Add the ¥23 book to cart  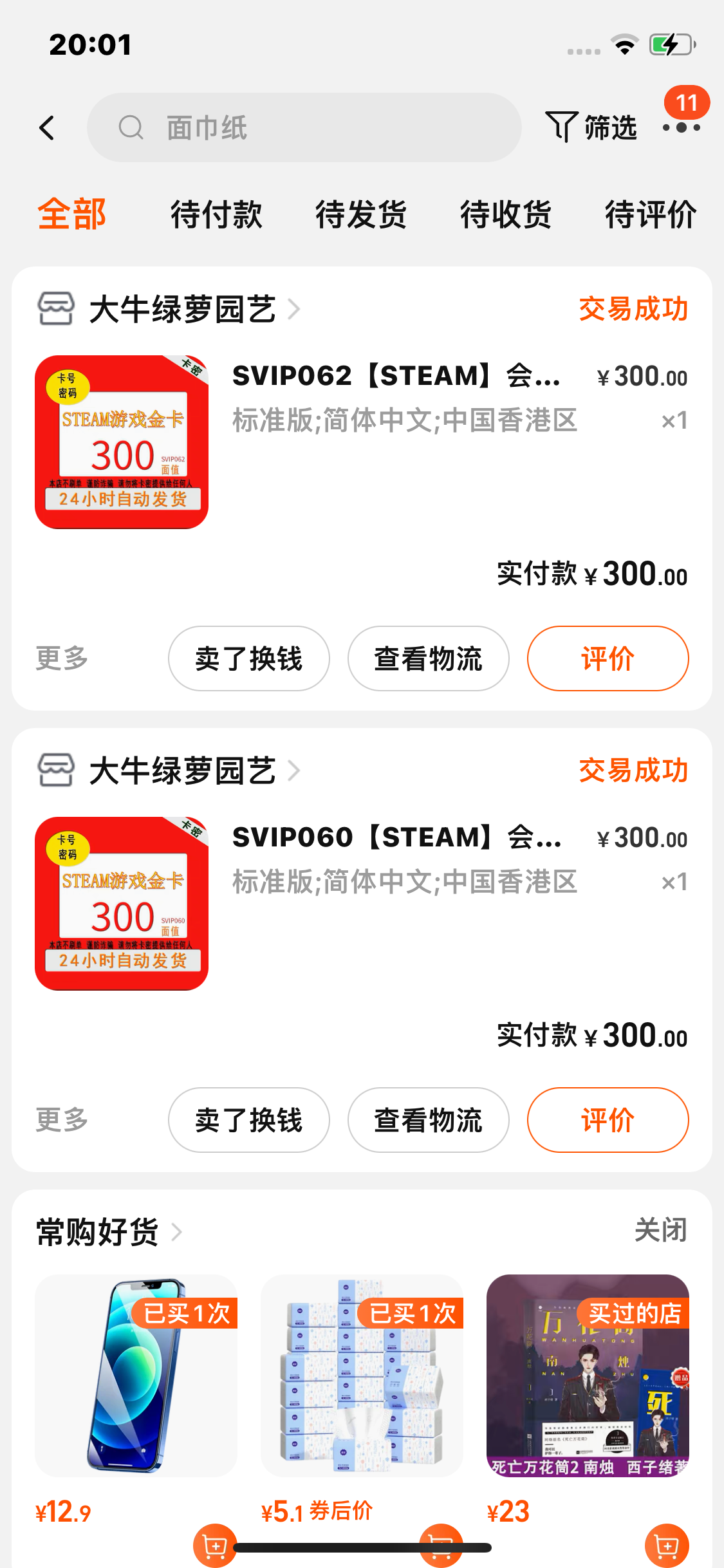tap(666, 1544)
